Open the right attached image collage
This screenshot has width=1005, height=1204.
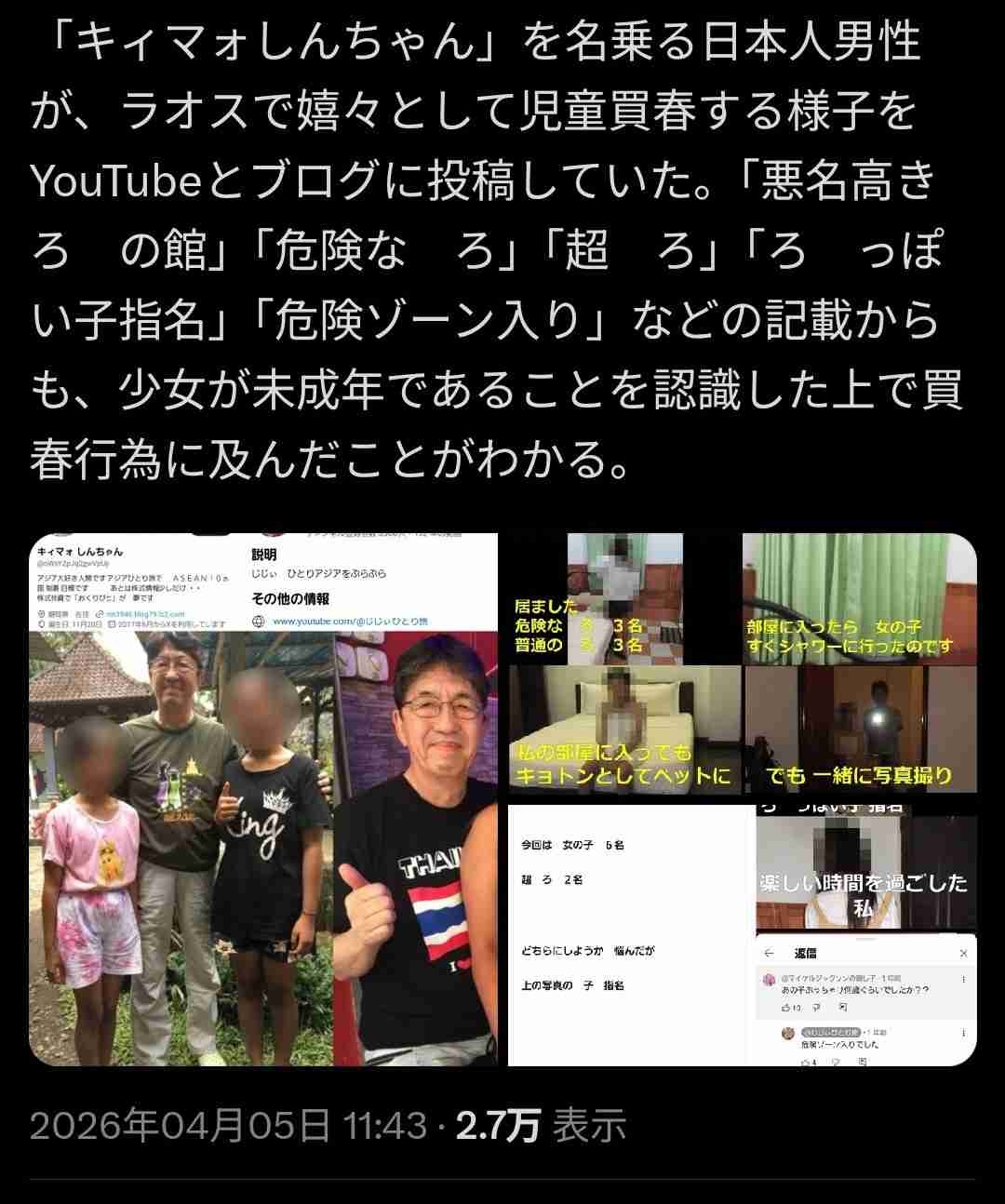[x=742, y=800]
